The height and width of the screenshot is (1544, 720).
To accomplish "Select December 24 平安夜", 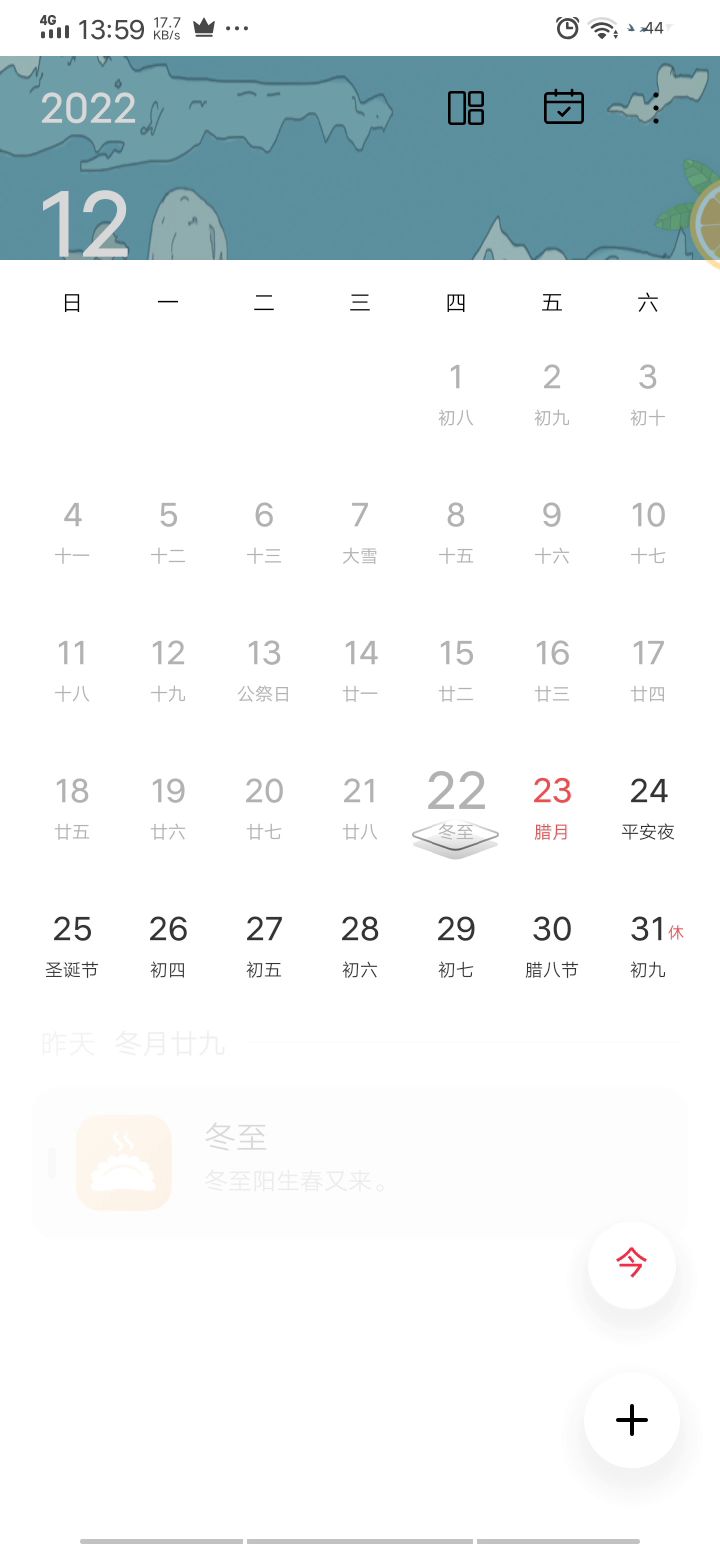I will pyautogui.click(x=648, y=807).
